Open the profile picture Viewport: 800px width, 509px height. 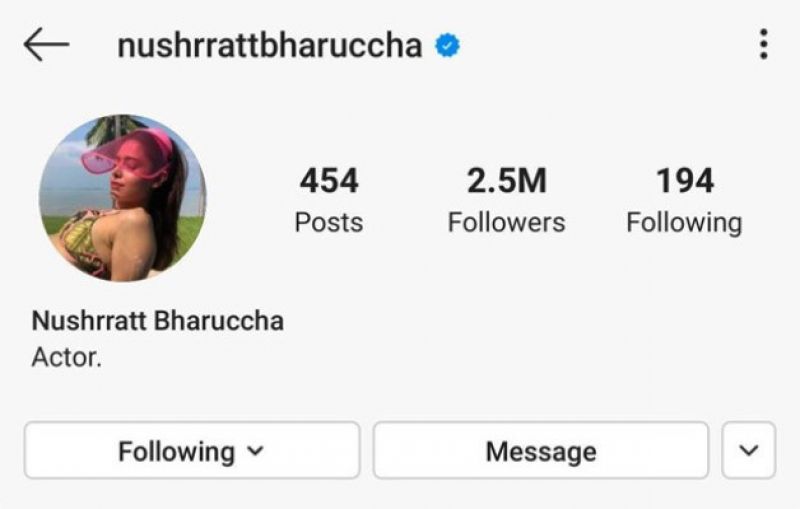(122, 197)
